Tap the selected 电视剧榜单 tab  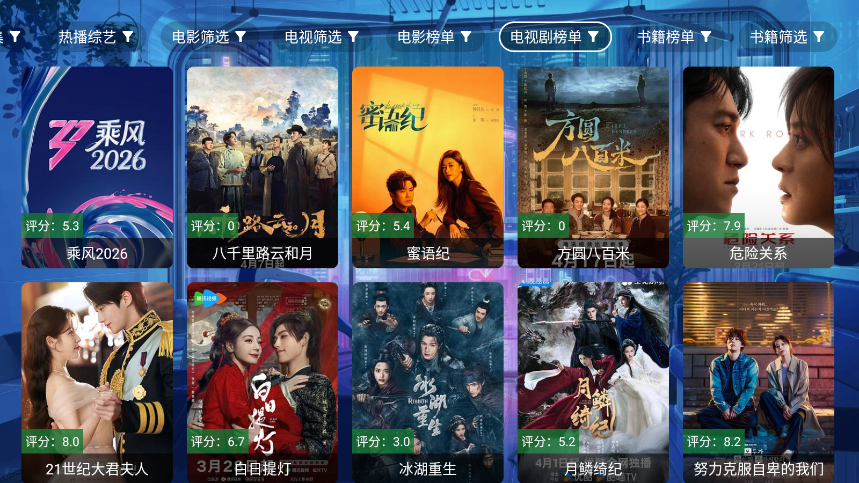click(x=555, y=37)
